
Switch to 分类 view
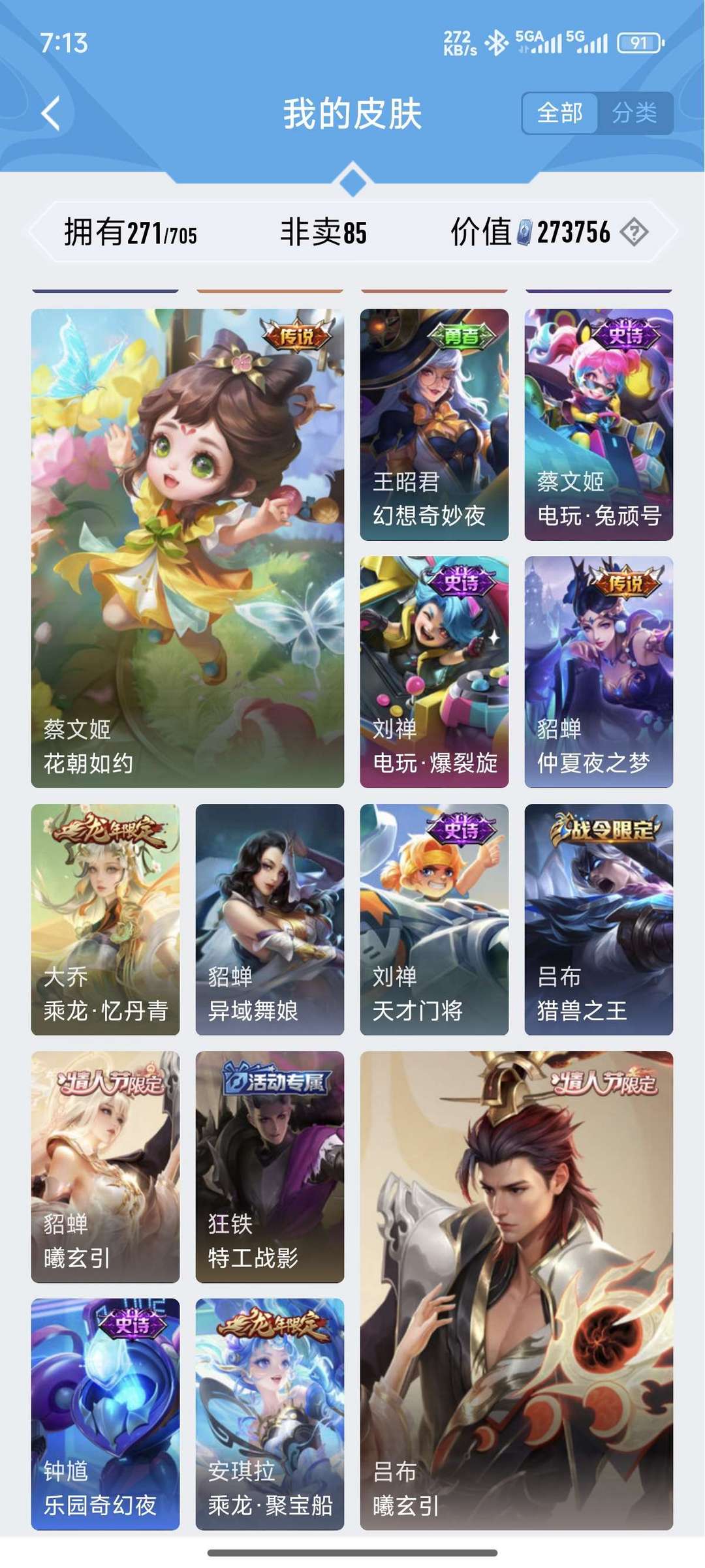pos(634,114)
